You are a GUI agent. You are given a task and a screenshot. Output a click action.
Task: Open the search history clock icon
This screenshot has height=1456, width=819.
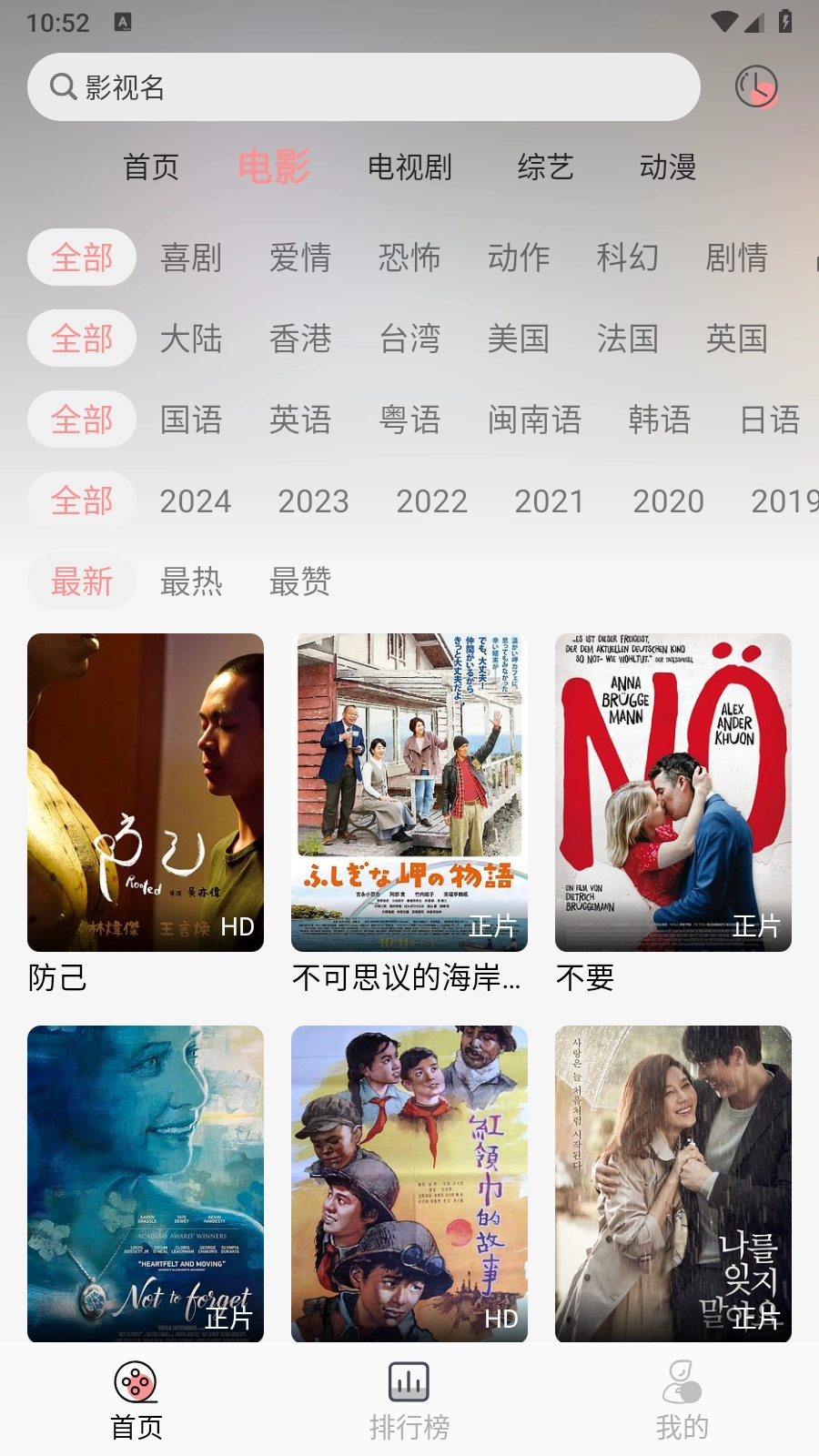pos(755,86)
